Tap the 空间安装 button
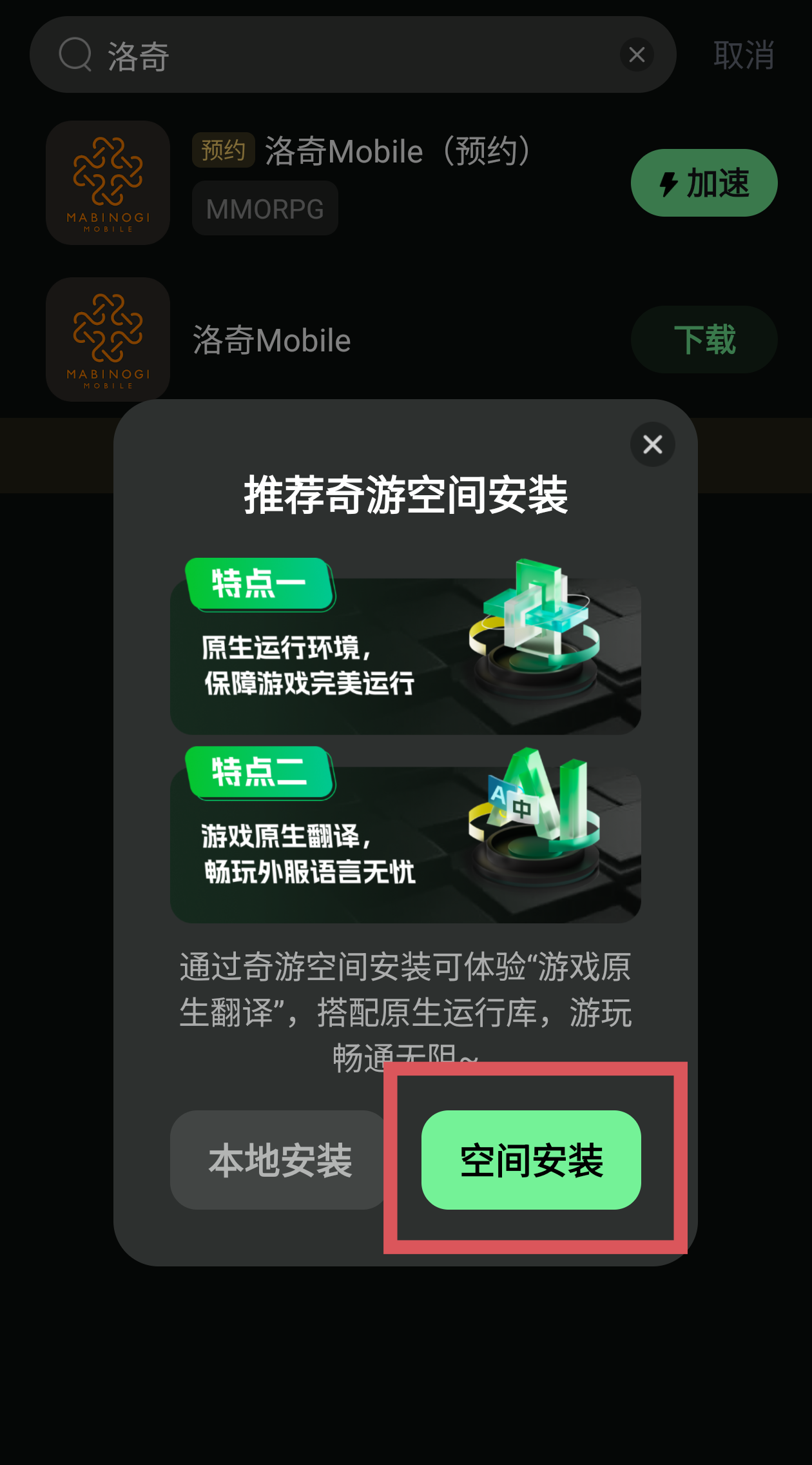Viewport: 812px width, 1465px height. (531, 1159)
